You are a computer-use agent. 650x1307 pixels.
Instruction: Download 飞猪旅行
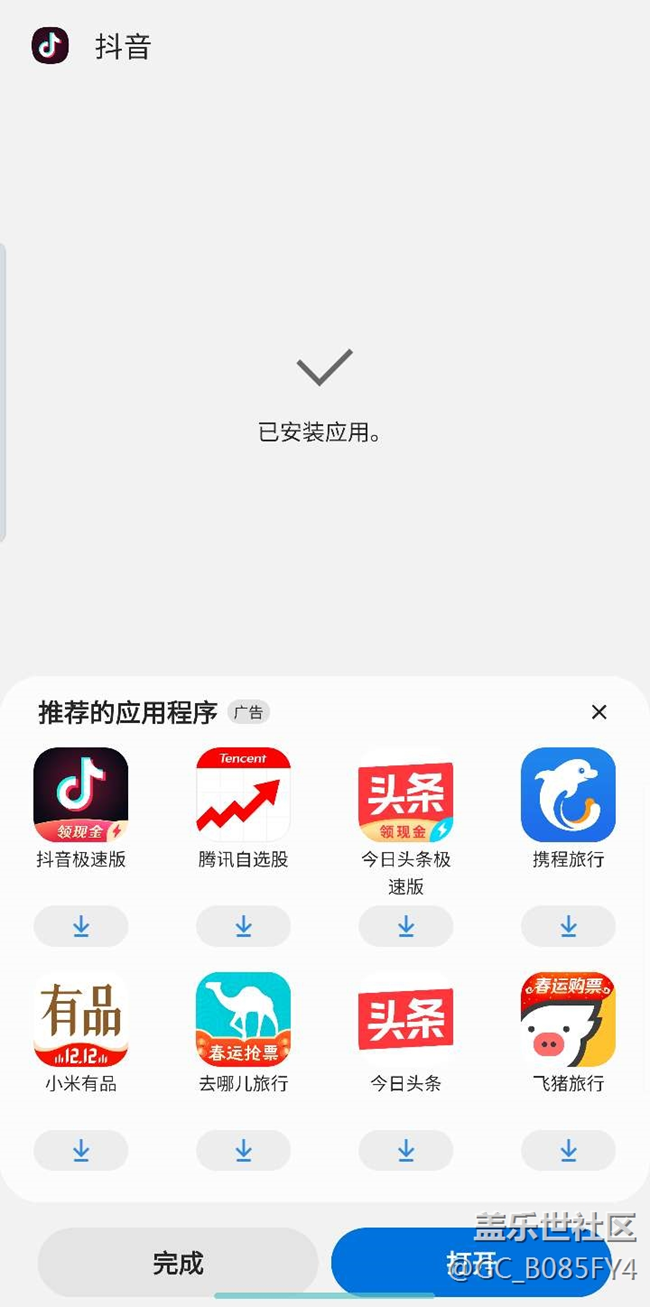click(x=568, y=1151)
